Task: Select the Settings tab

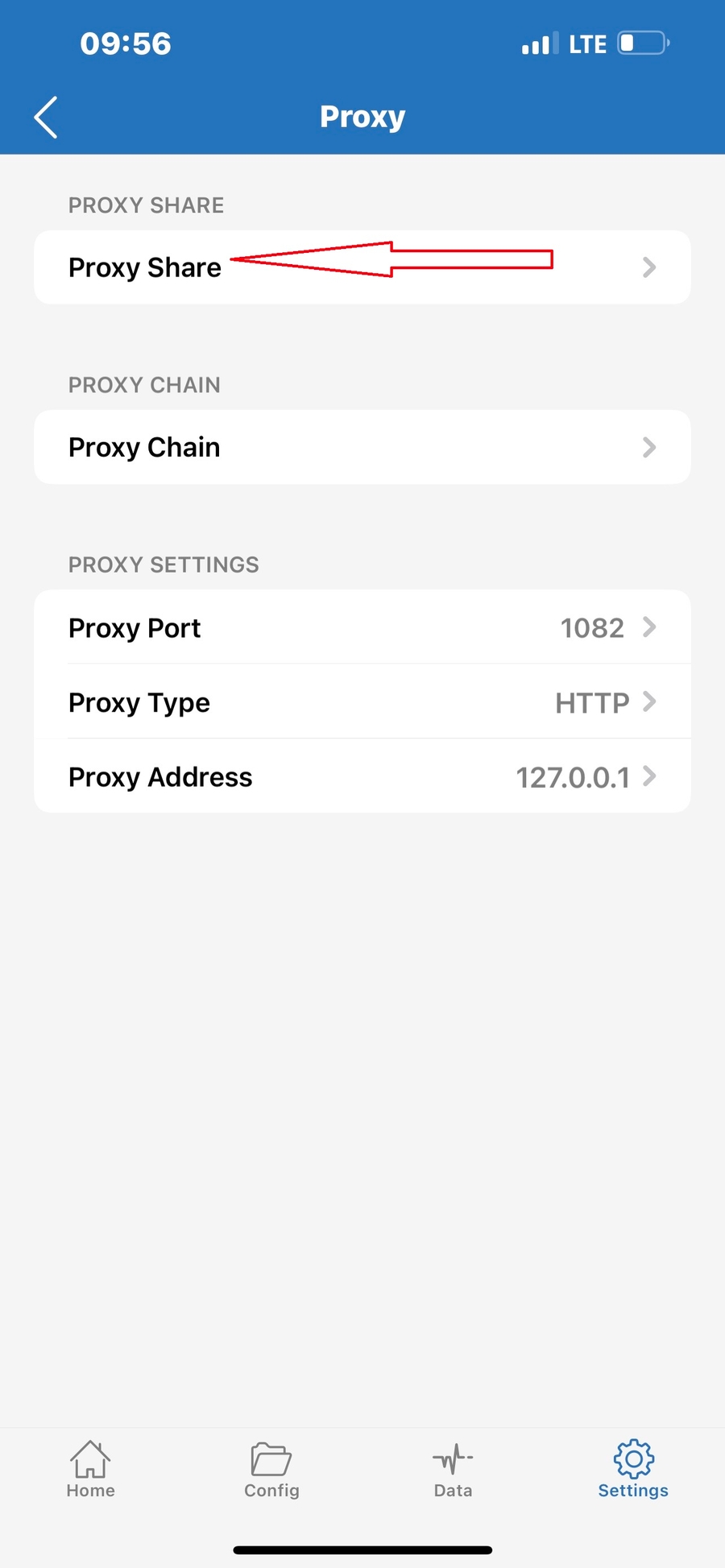Action: pos(633,1470)
